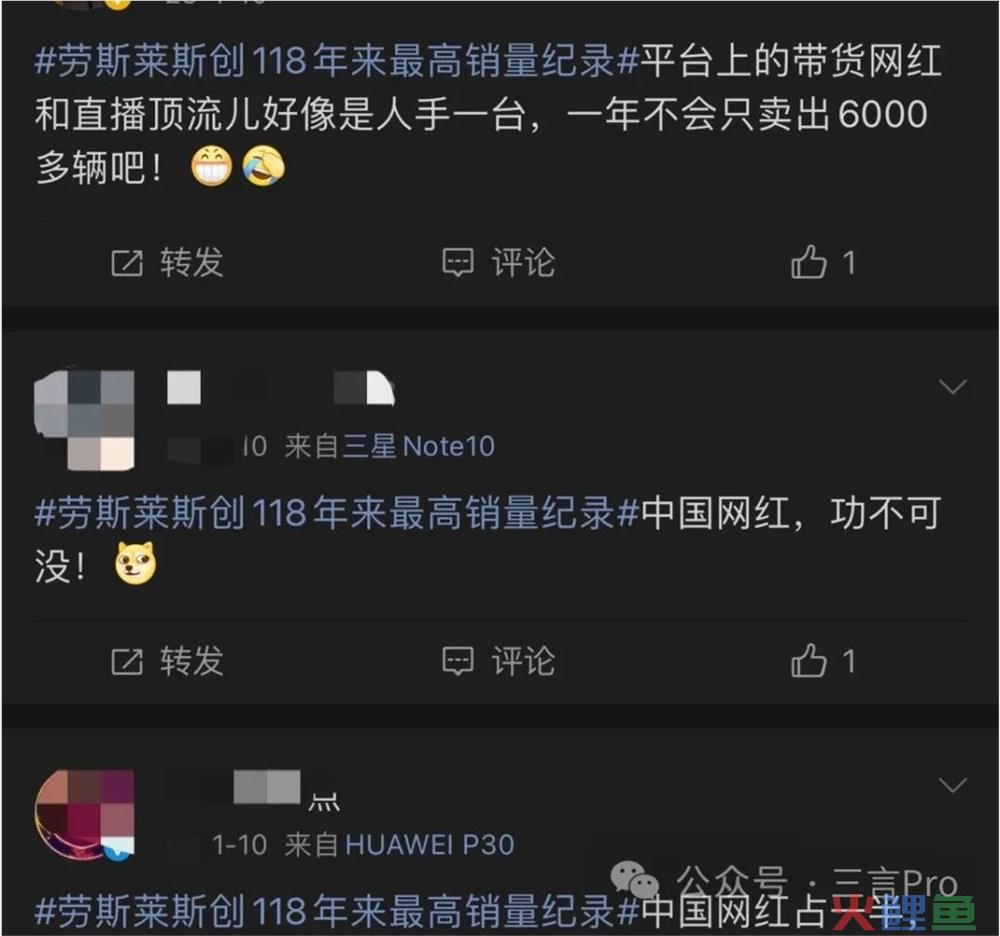Comment on the post mentioning 6000多辆
This screenshot has width=1000, height=936.
[x=498, y=263]
